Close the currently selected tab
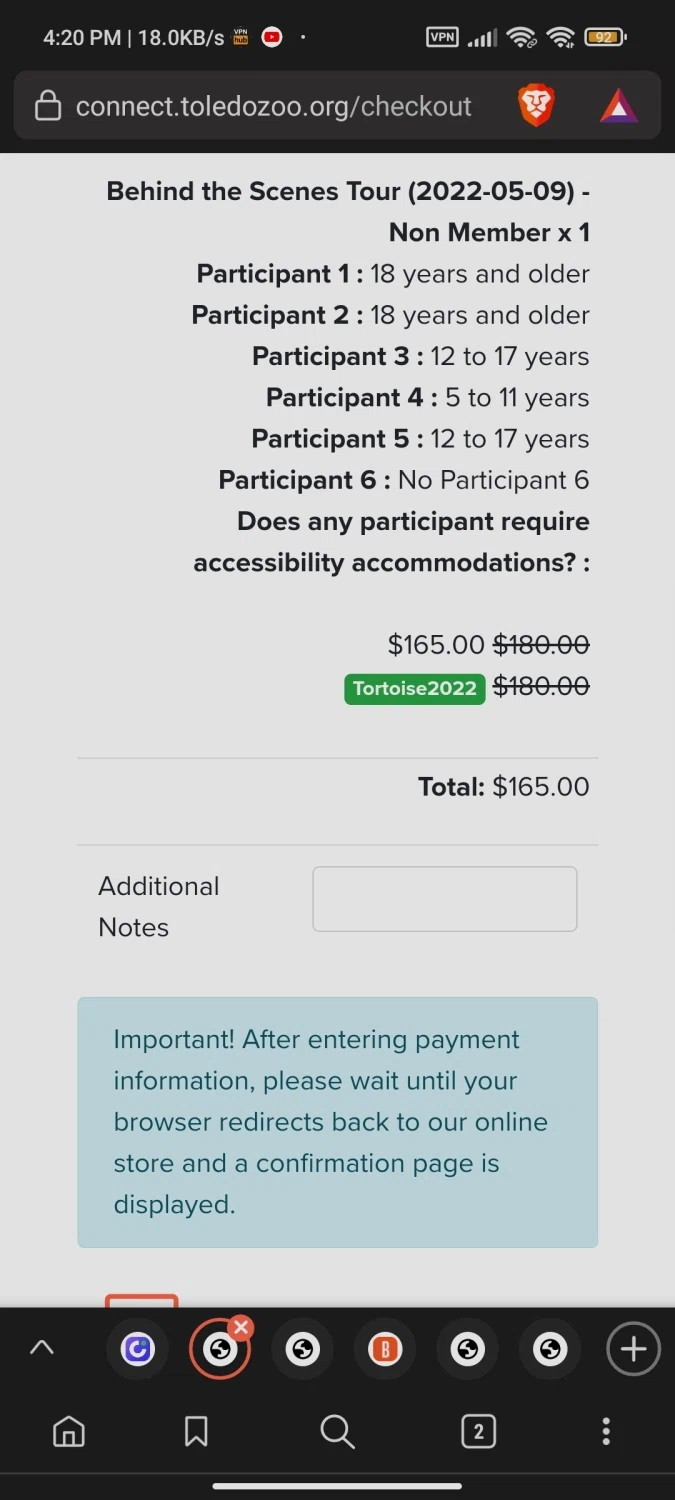This screenshot has width=675, height=1500. click(x=240, y=1327)
